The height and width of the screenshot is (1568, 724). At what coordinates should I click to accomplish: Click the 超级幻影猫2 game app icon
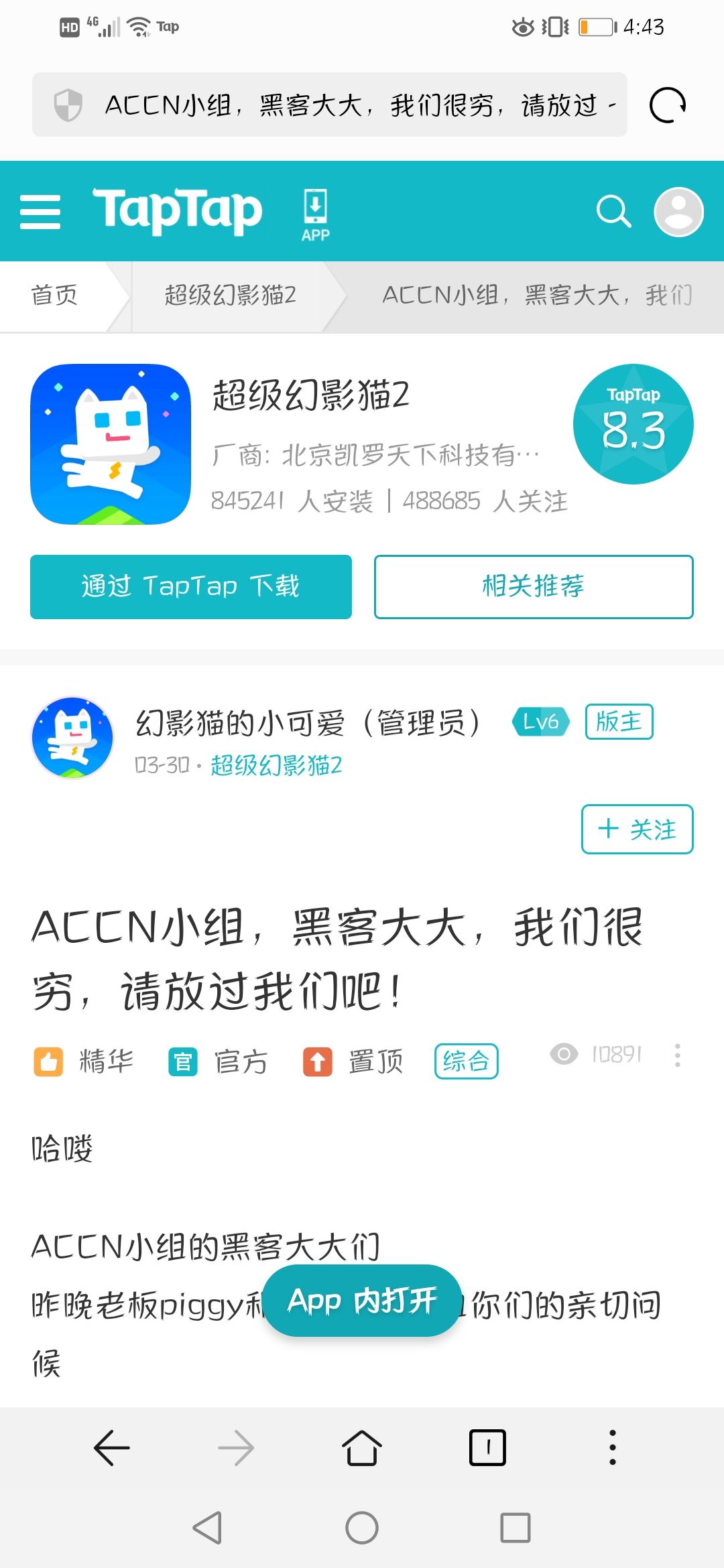click(x=111, y=442)
